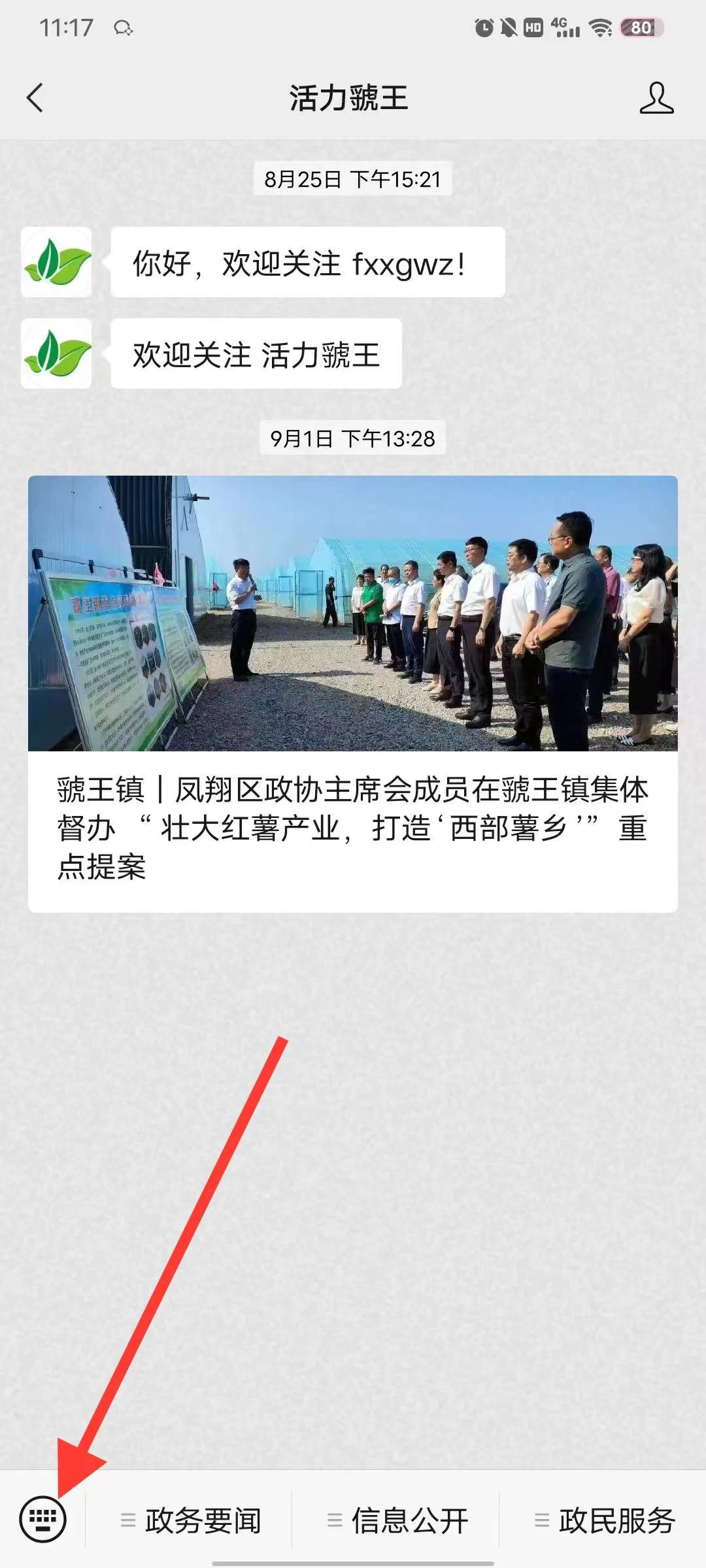Open the 政民服务 menu

click(x=603, y=1520)
